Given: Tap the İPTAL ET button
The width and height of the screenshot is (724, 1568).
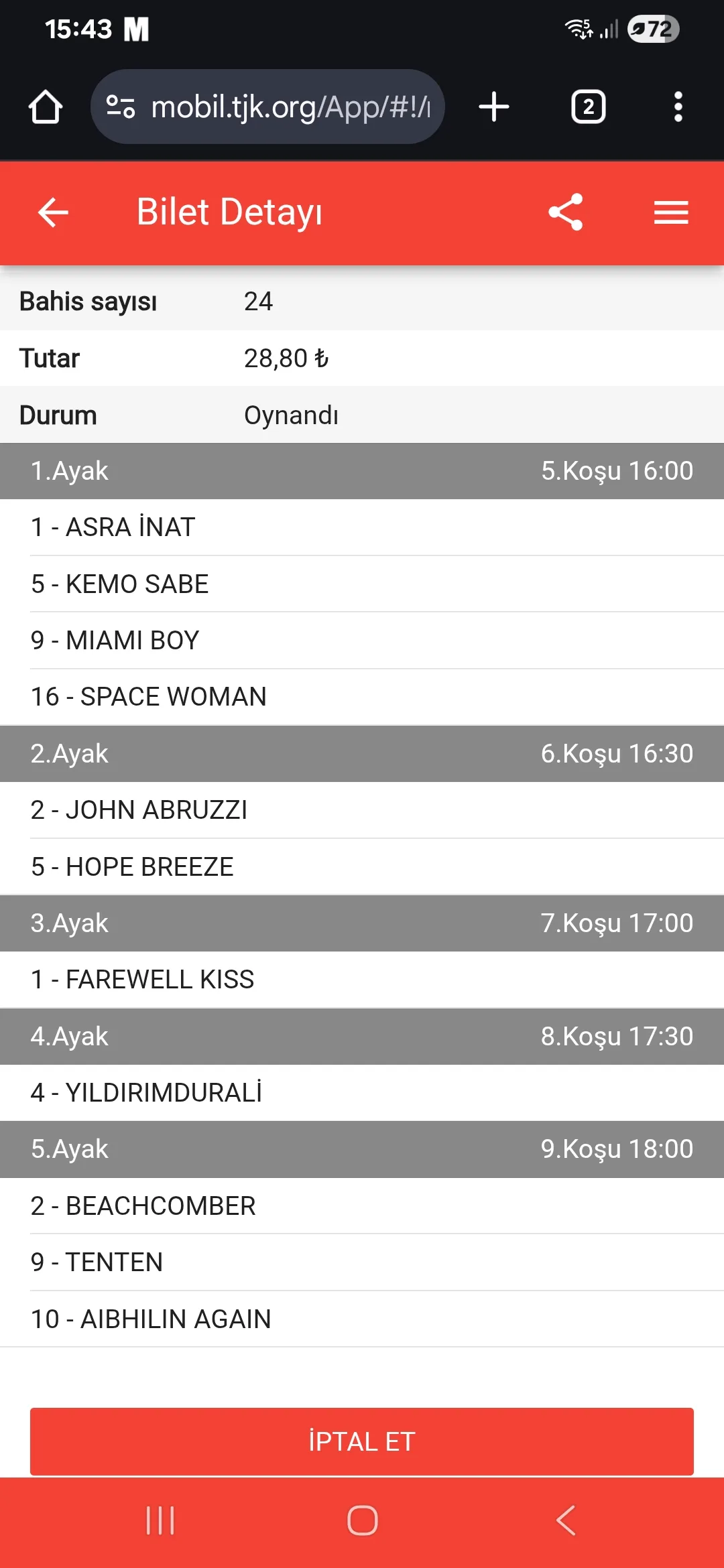Looking at the screenshot, I should 362,1441.
